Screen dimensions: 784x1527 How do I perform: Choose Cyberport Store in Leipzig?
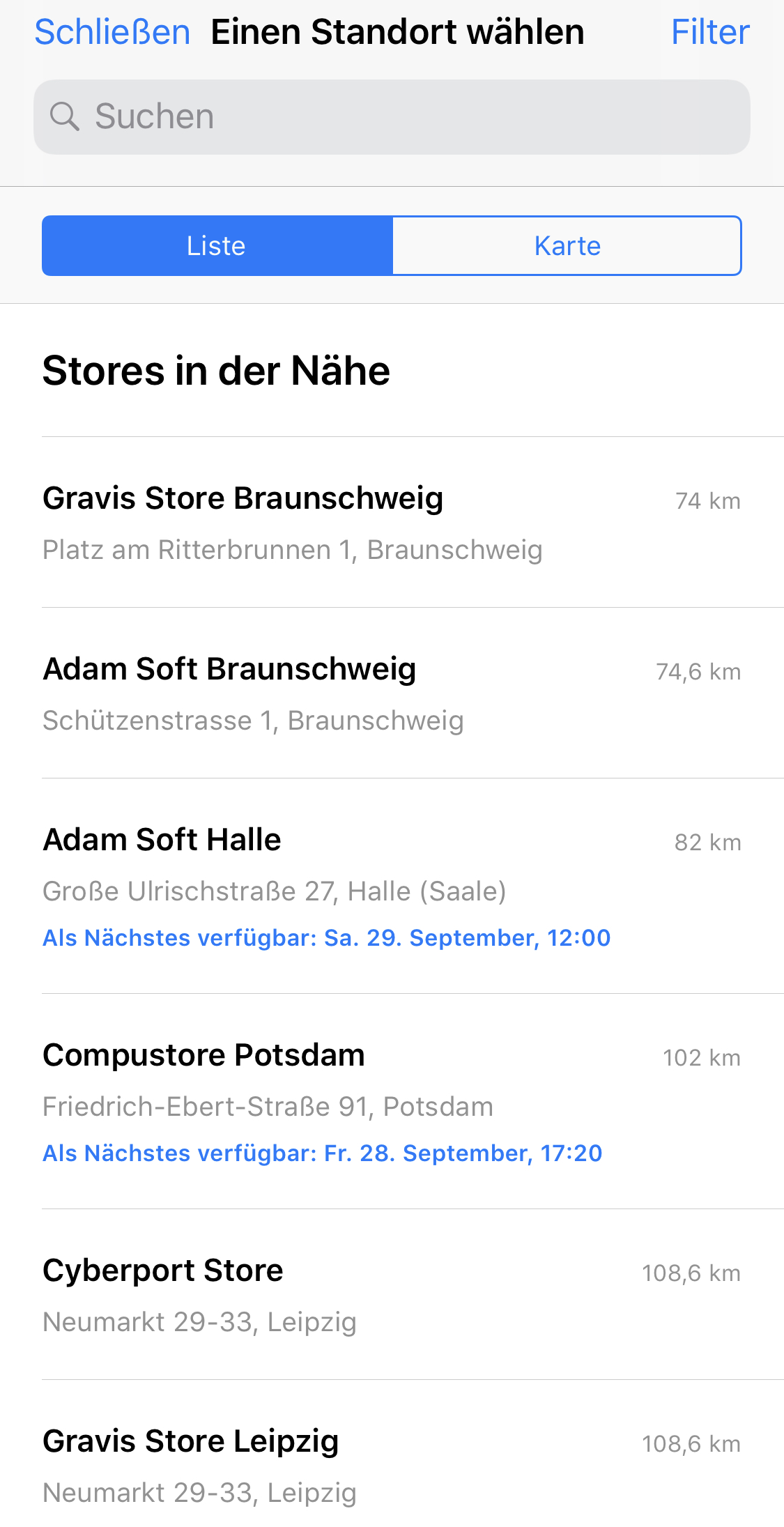pyautogui.click(x=392, y=1295)
